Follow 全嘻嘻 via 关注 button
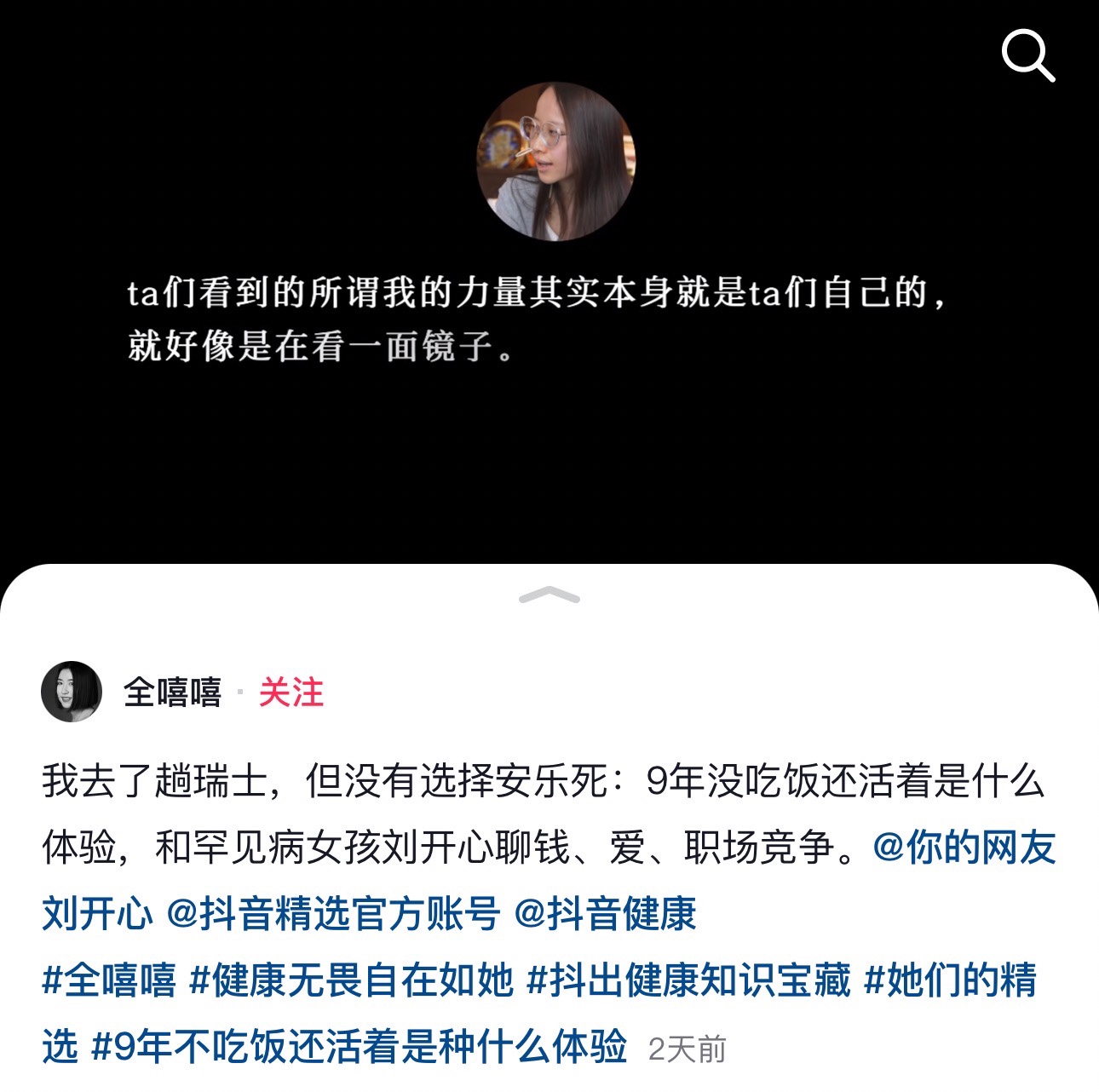 coord(291,693)
